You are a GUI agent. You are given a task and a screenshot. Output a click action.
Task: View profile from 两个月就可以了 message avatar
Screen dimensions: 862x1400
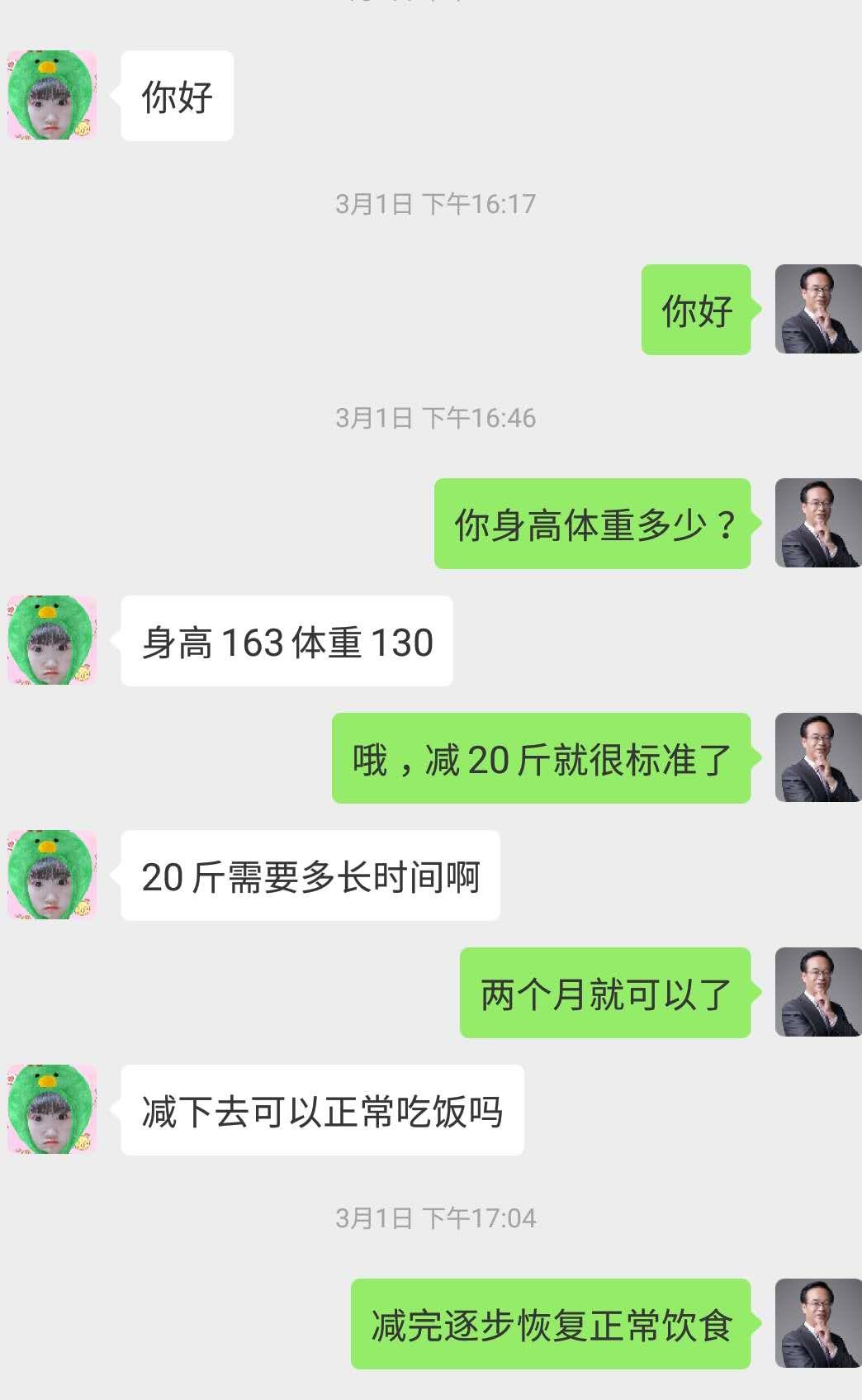pyautogui.click(x=817, y=992)
